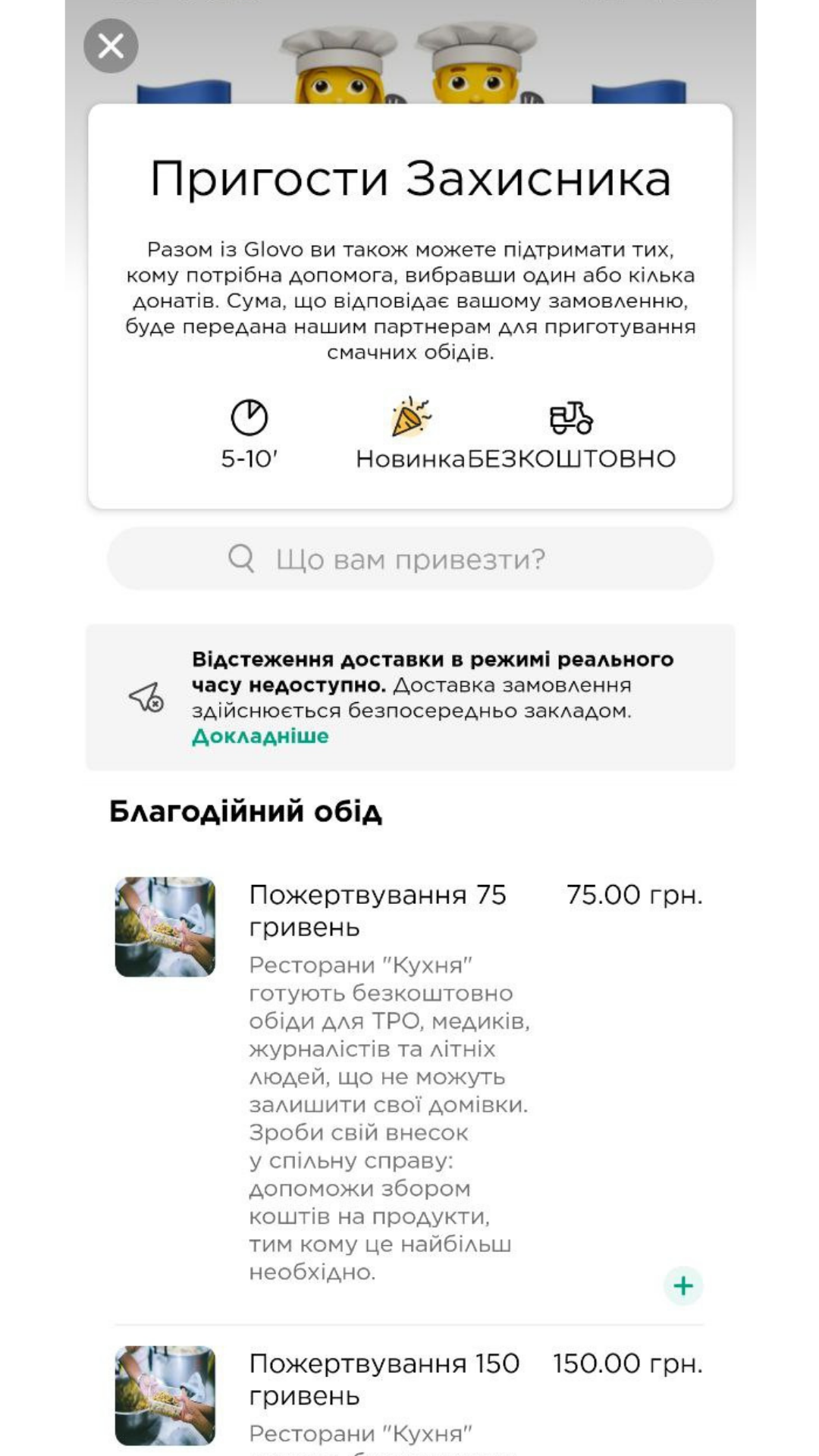Open the 'Пожертвування 75 гривень' item
The height and width of the screenshot is (1456, 819).
click(x=378, y=910)
